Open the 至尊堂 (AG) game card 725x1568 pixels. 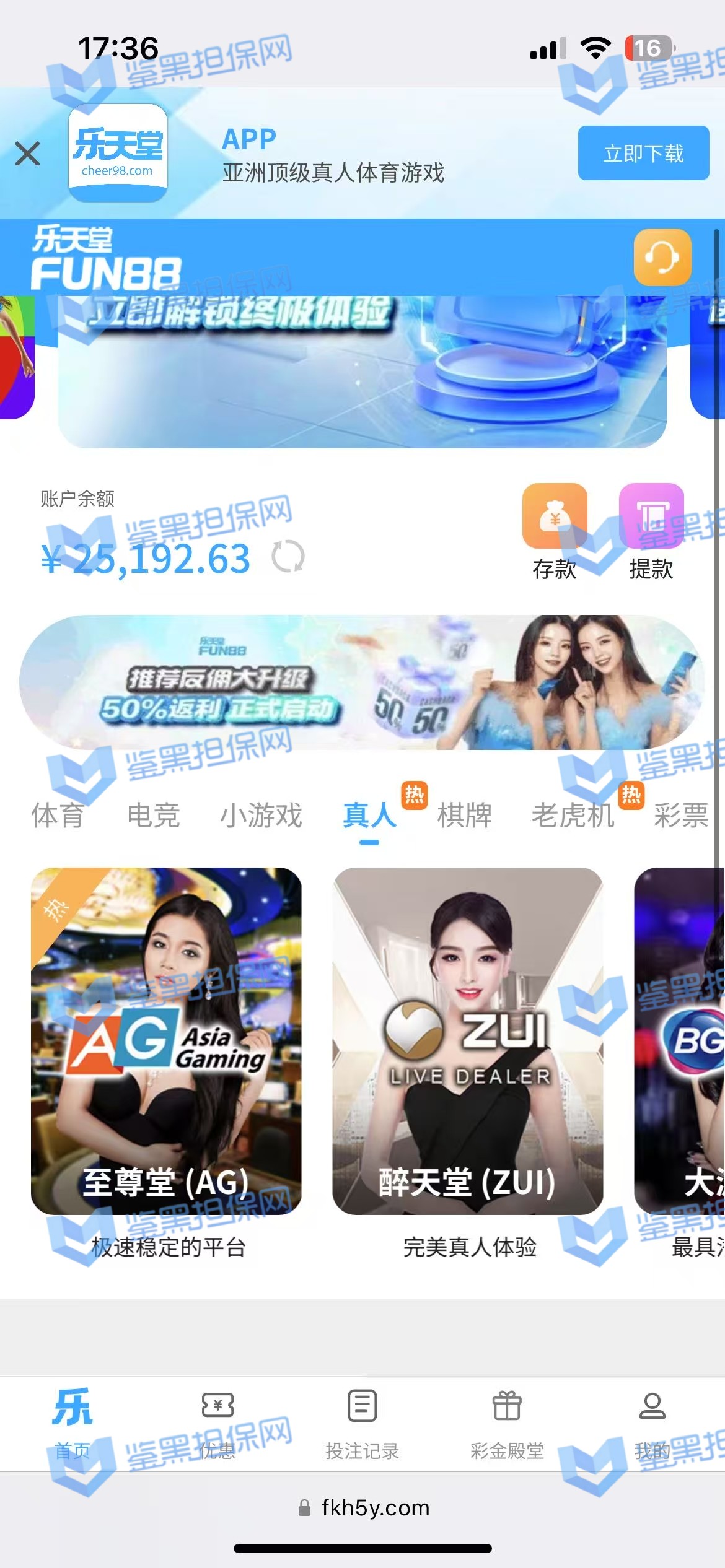coord(166,1040)
